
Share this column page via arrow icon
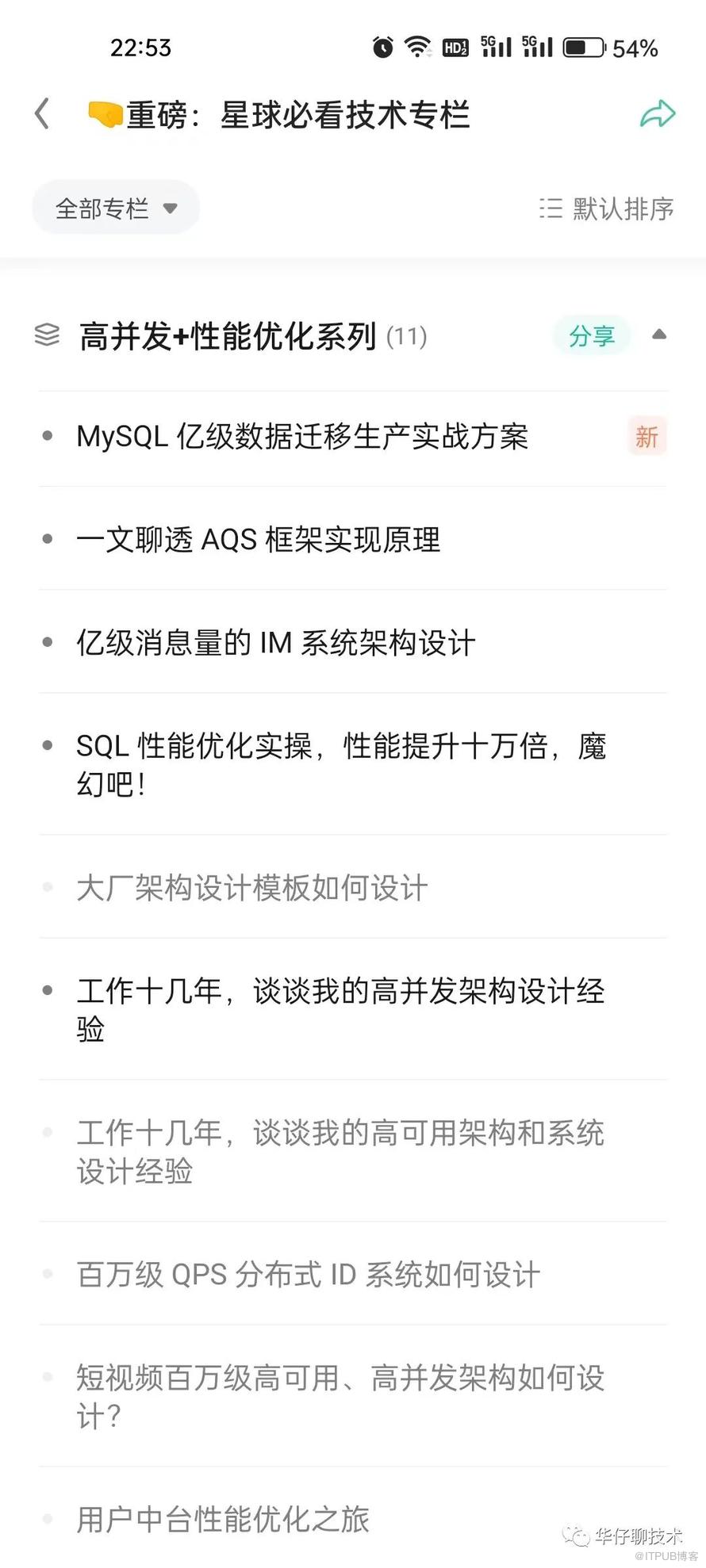[657, 115]
